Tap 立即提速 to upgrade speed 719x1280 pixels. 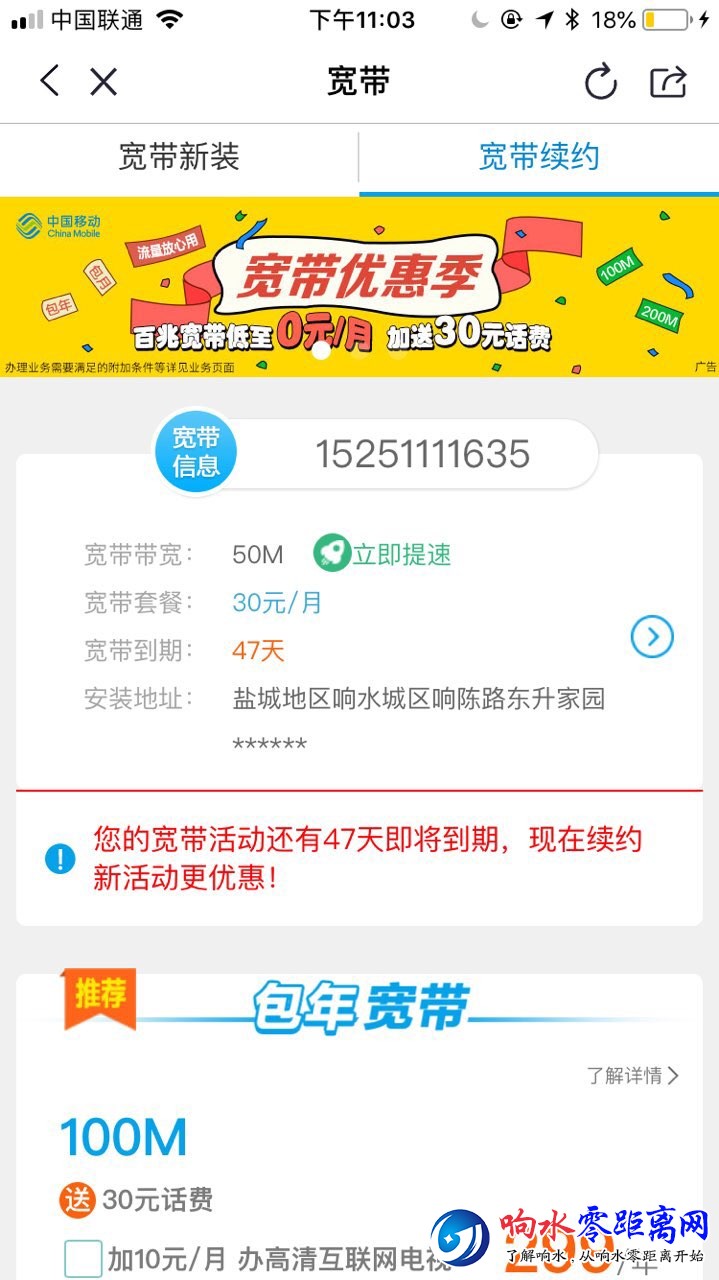[x=384, y=554]
